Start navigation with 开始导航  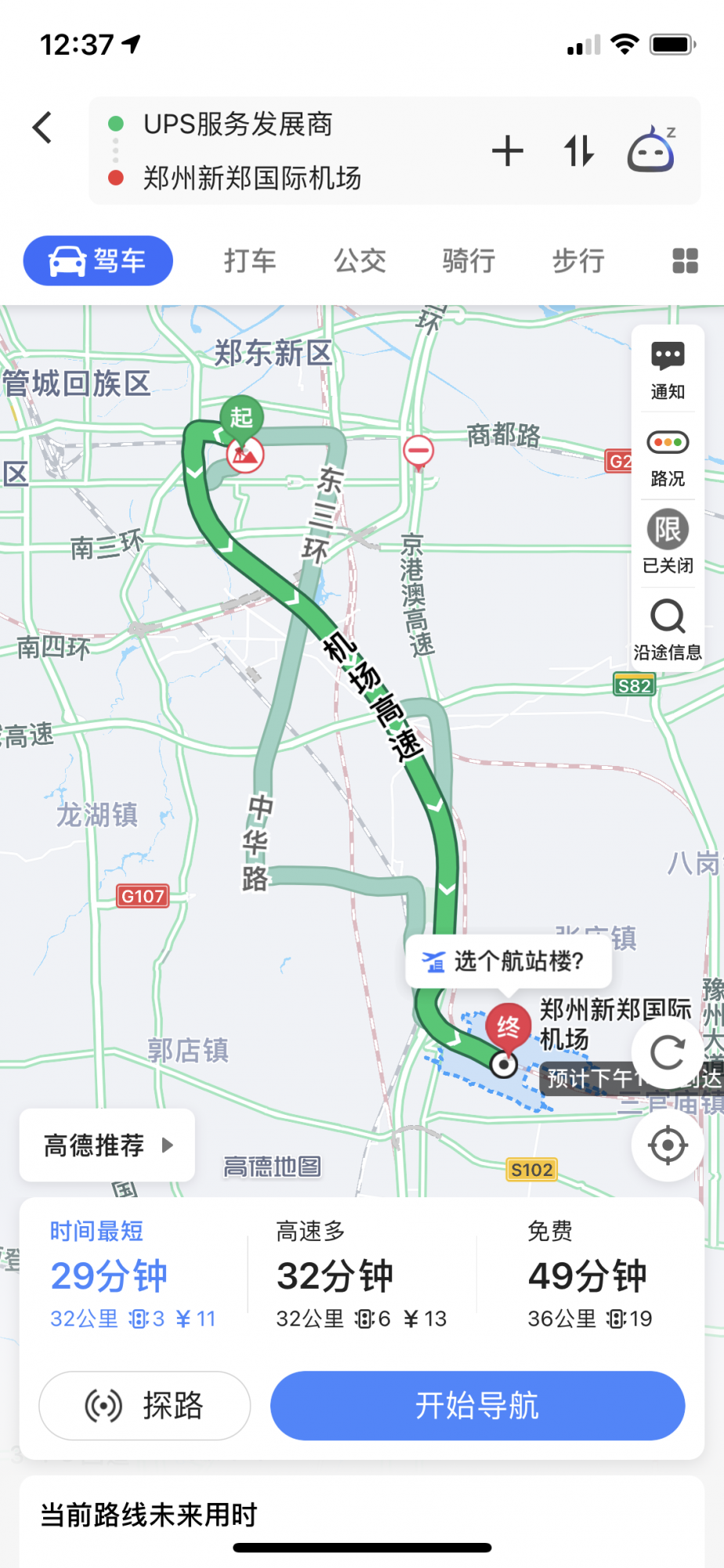click(477, 1406)
